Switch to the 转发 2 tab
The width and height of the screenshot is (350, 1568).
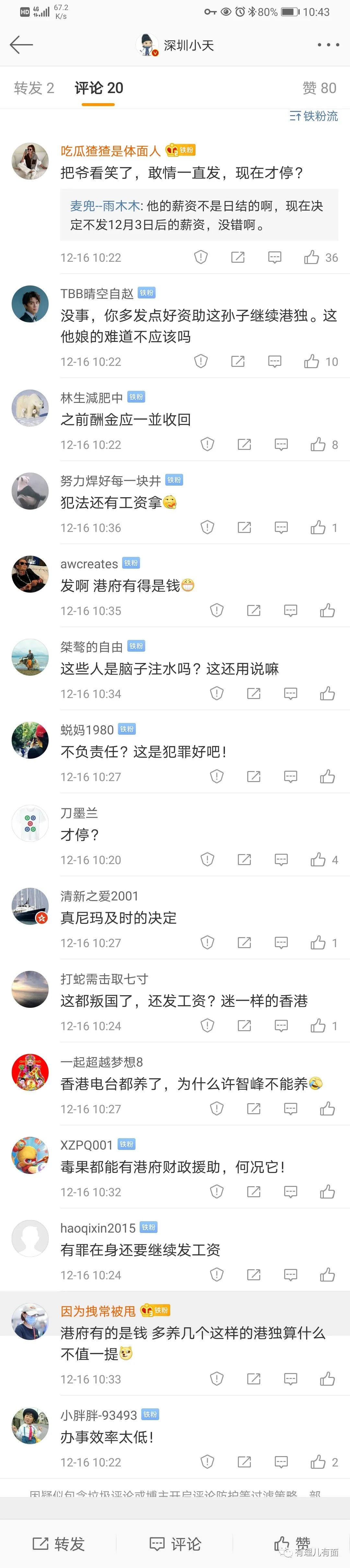pyautogui.click(x=34, y=88)
